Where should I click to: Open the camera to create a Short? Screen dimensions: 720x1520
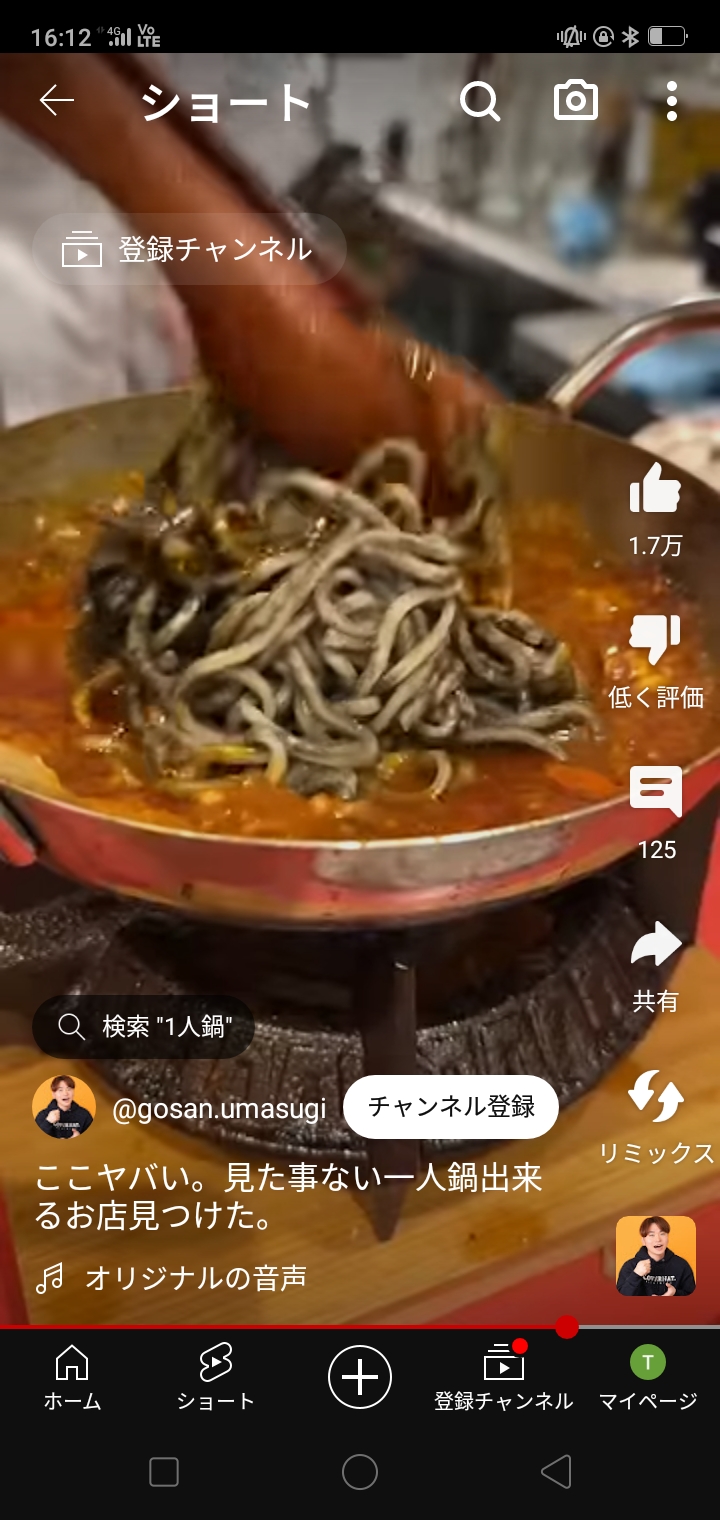point(576,101)
